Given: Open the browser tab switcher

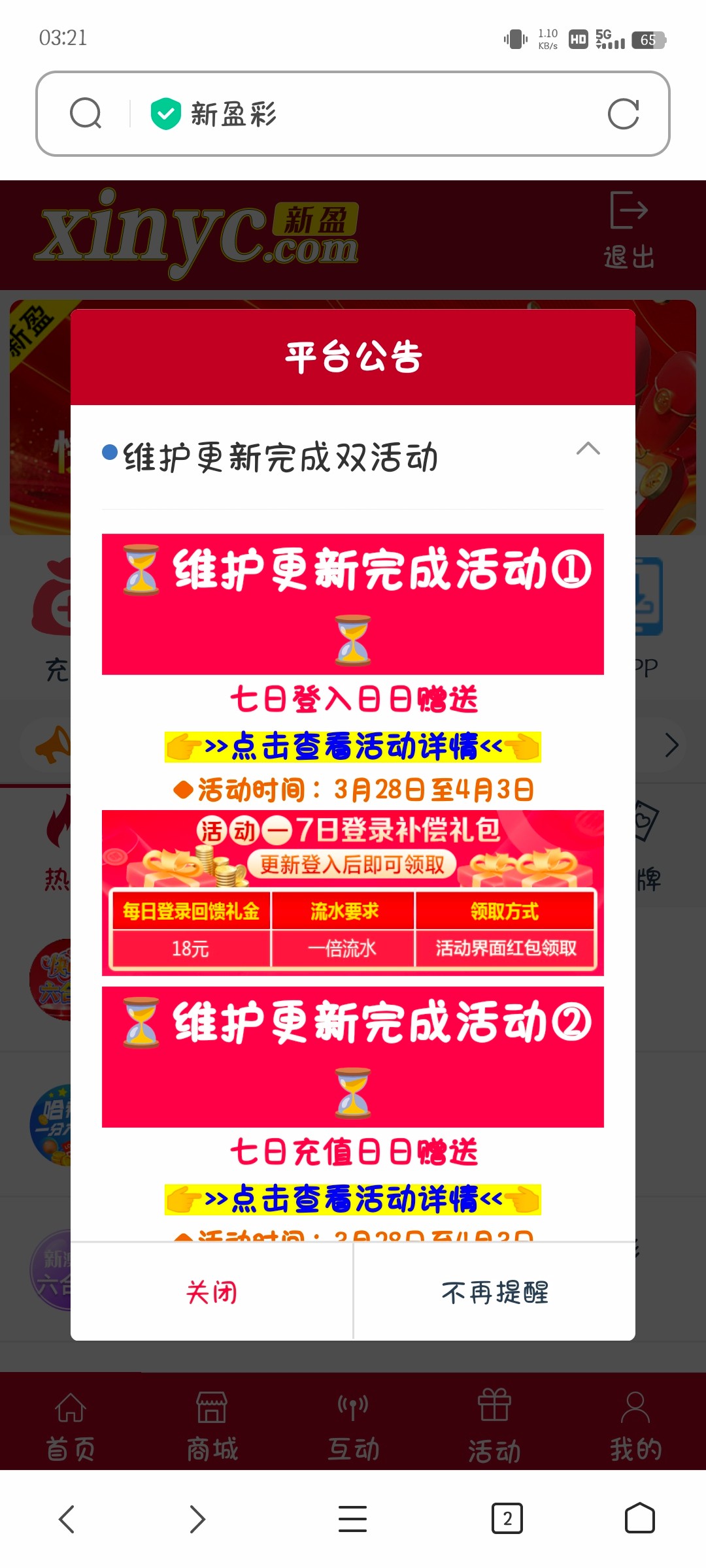Looking at the screenshot, I should pyautogui.click(x=507, y=1518).
